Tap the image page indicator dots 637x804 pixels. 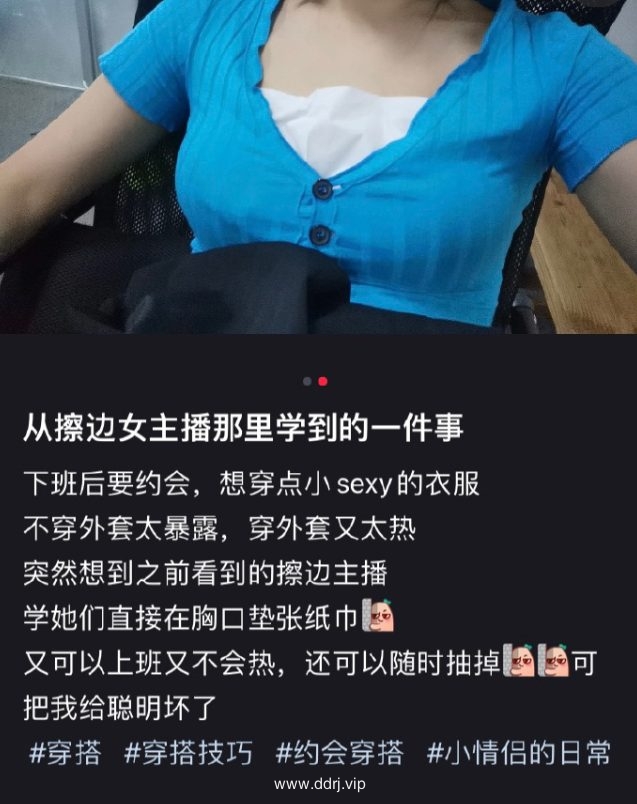[315, 381]
